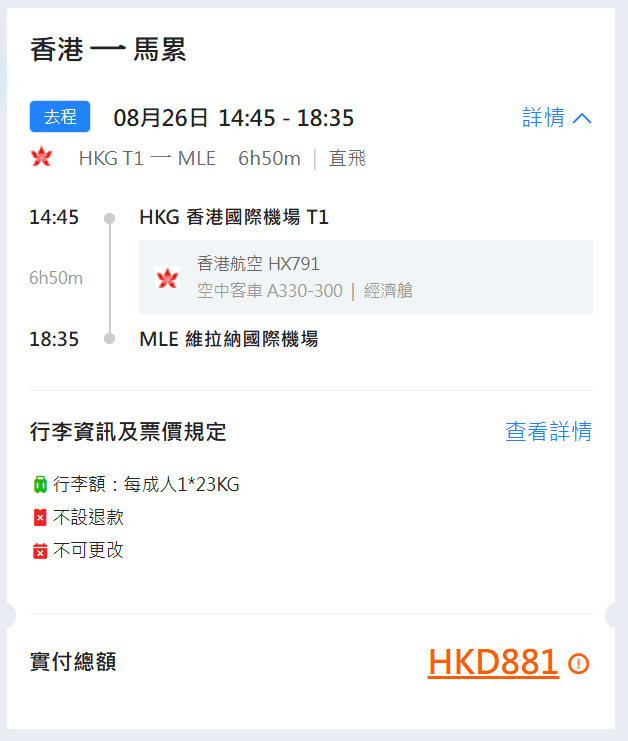
Task: Tap the HKD881 total price link
Action: tap(493, 662)
